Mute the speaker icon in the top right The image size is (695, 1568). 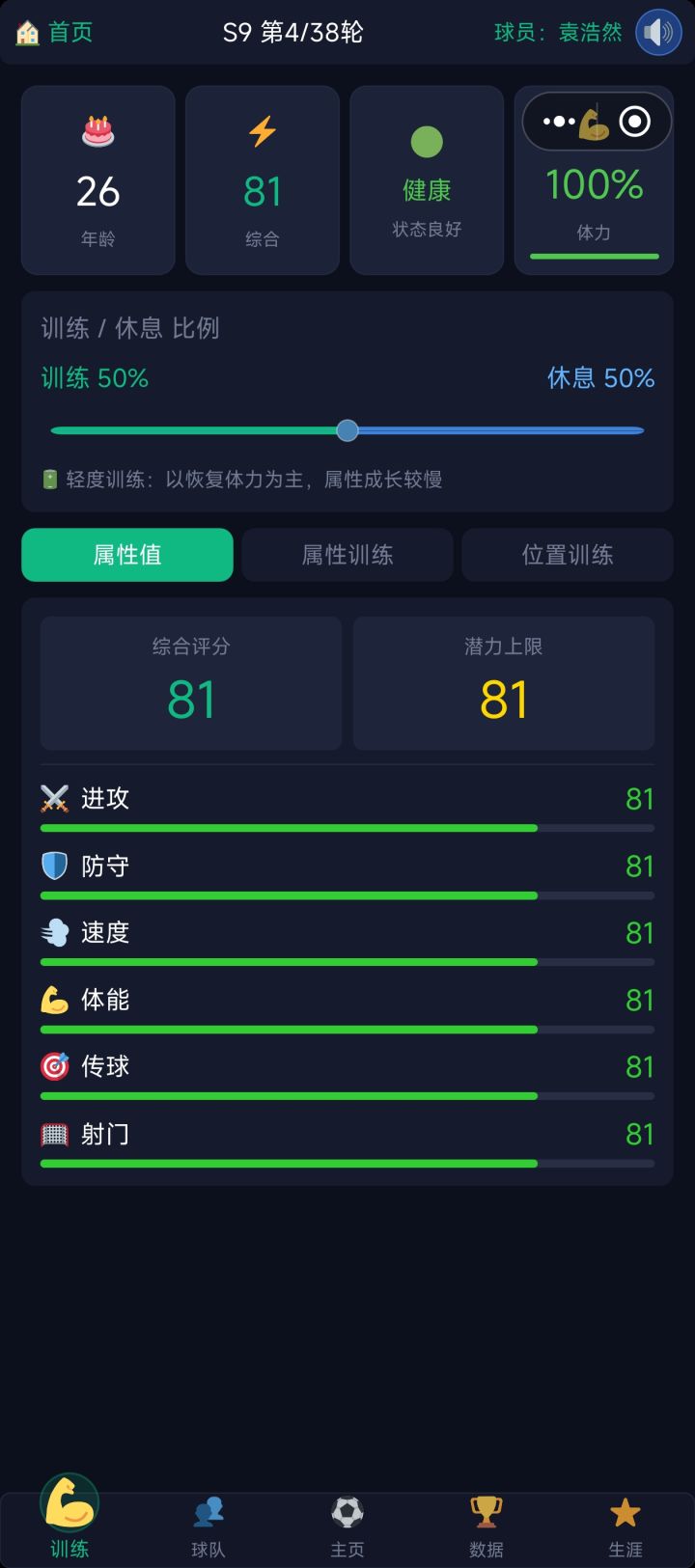point(658,32)
